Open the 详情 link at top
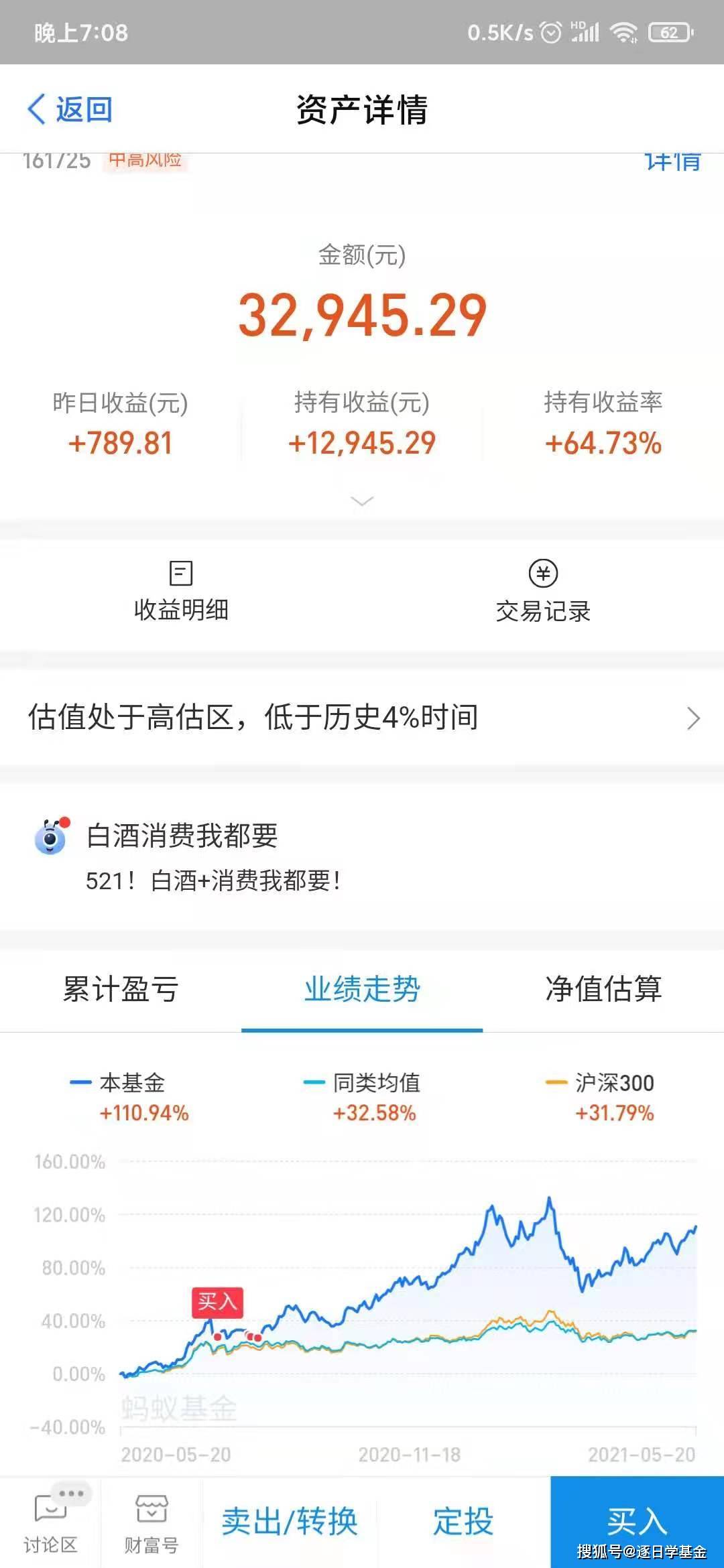Screen dimensions: 724x1568 tap(672, 161)
